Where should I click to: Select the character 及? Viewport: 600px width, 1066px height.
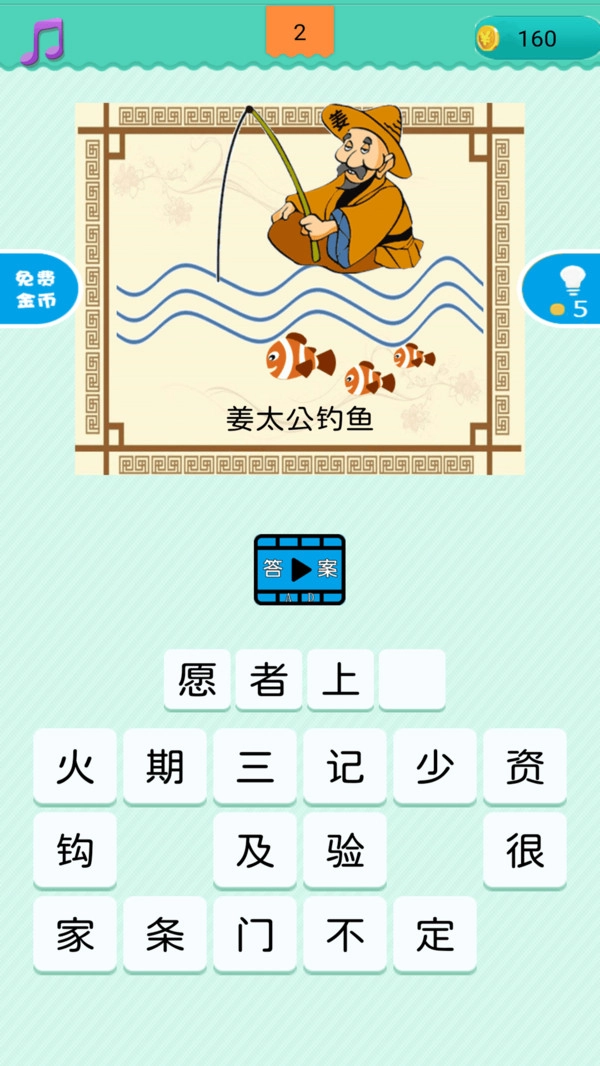255,851
